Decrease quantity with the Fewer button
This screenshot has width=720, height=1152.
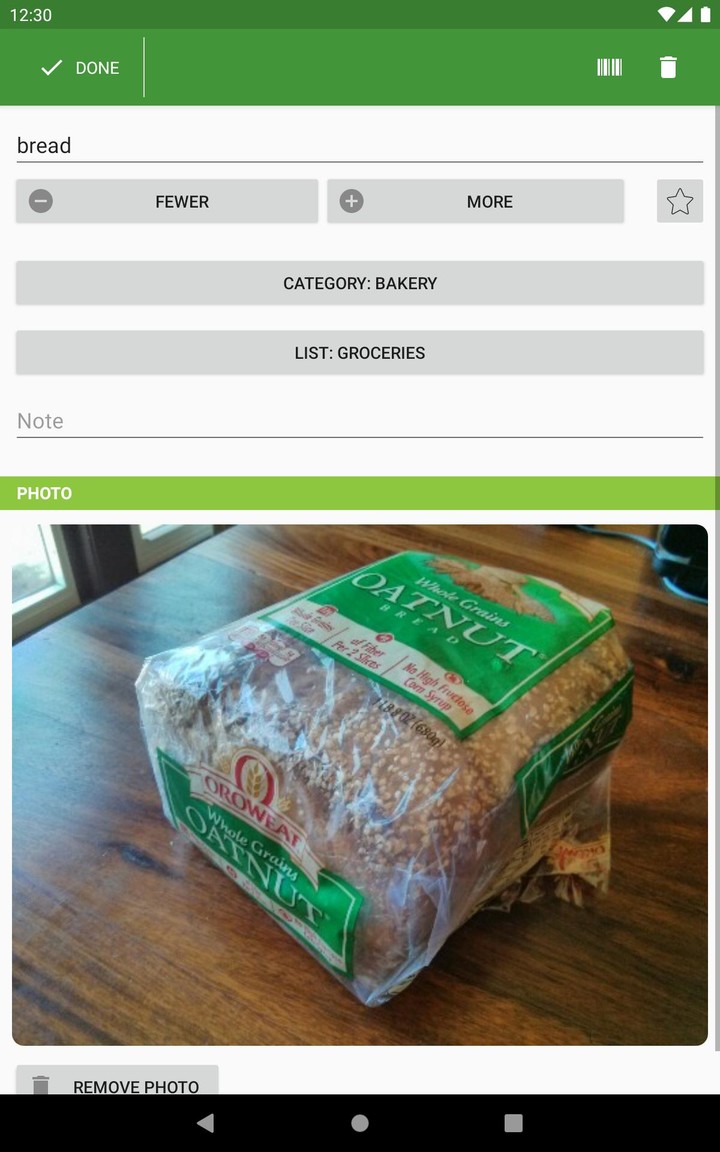click(167, 201)
